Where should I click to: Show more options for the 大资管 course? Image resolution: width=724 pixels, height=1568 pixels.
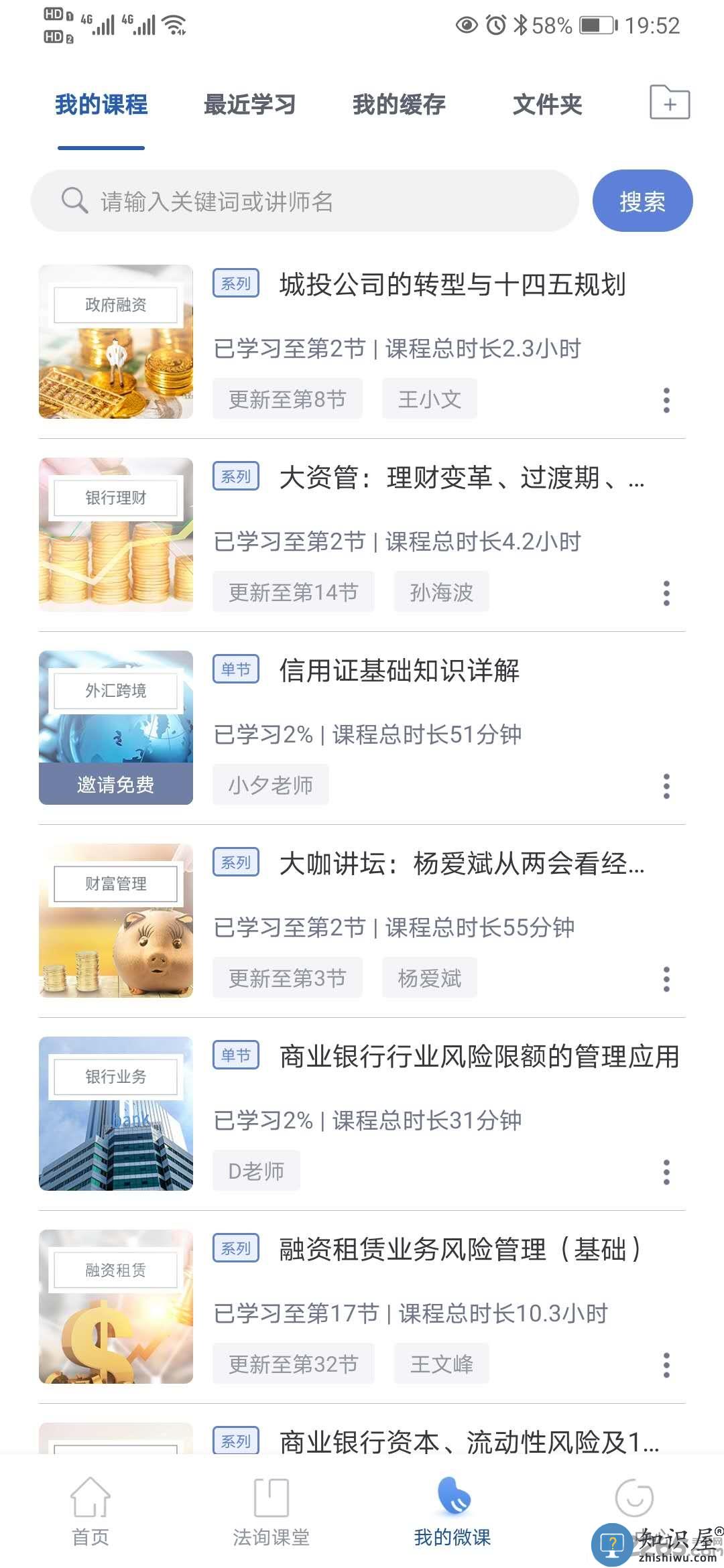(666, 593)
